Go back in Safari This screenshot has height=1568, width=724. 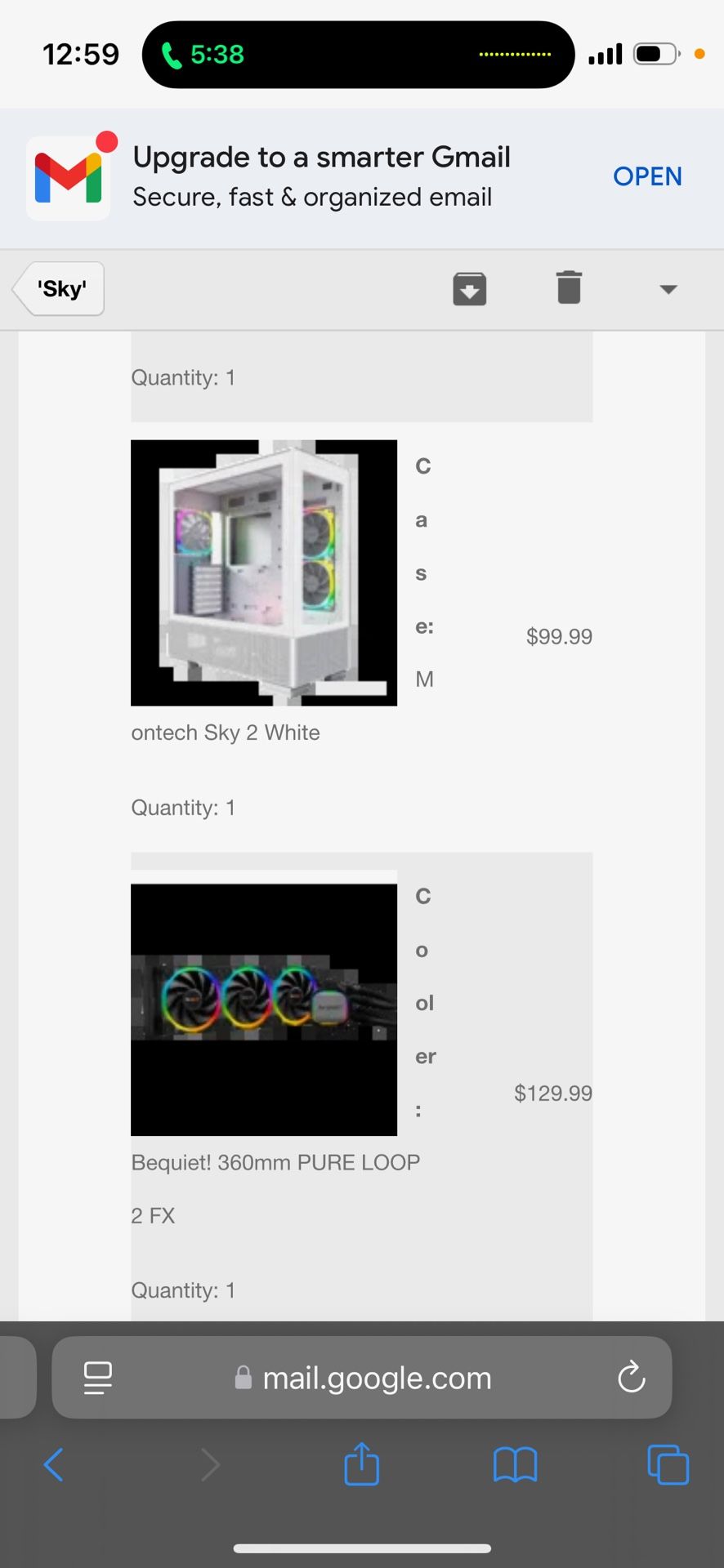[x=54, y=1464]
